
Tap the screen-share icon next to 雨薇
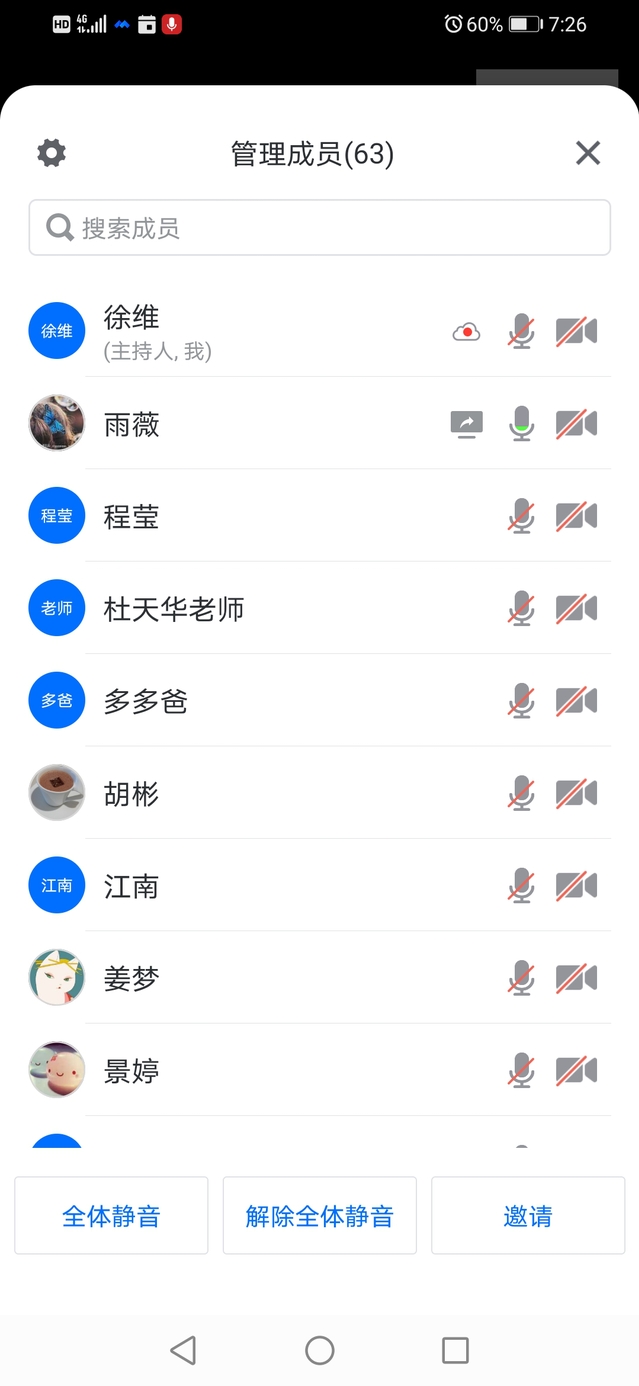(466, 424)
